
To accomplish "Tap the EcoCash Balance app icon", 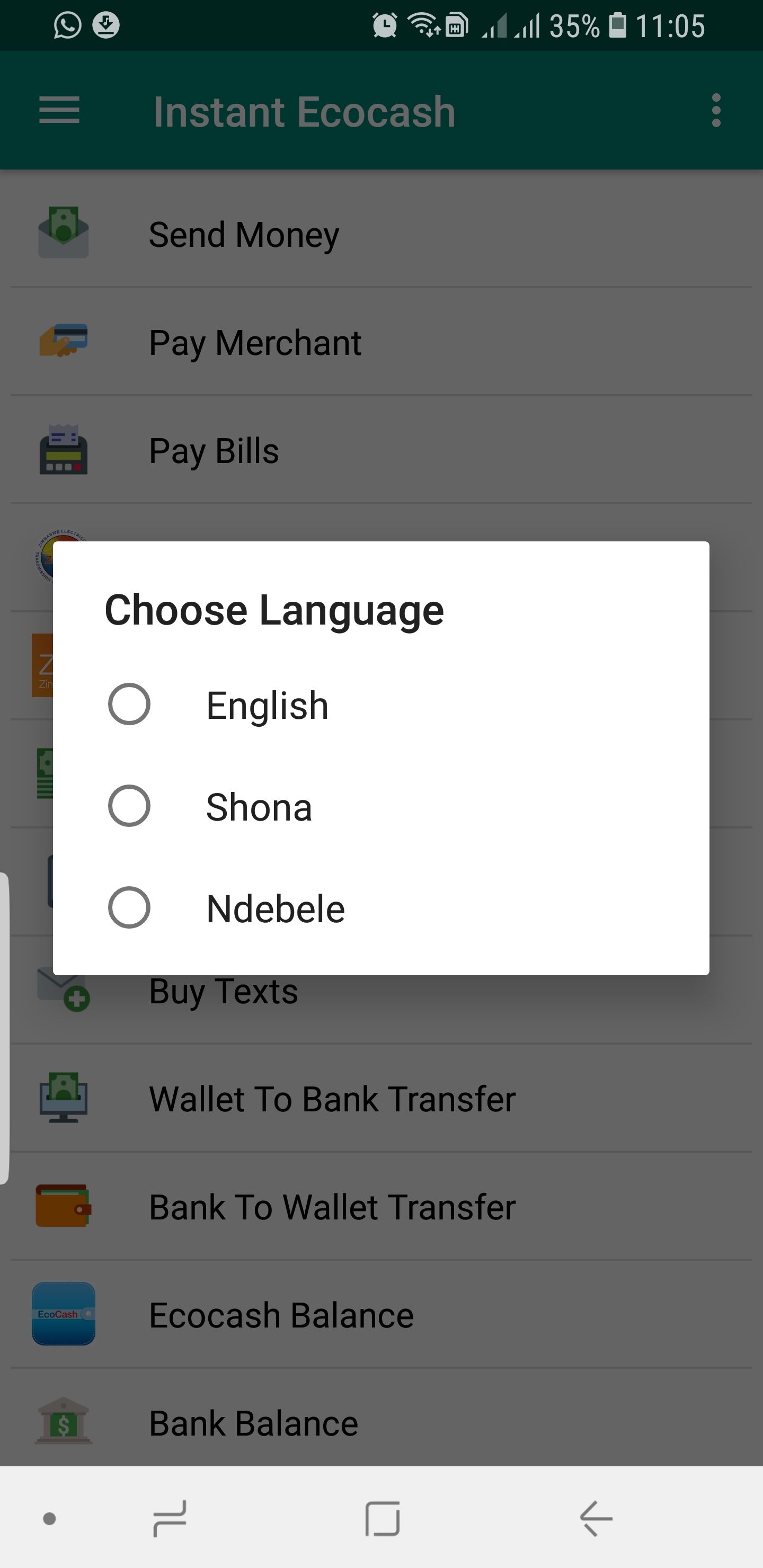I will point(64,1314).
